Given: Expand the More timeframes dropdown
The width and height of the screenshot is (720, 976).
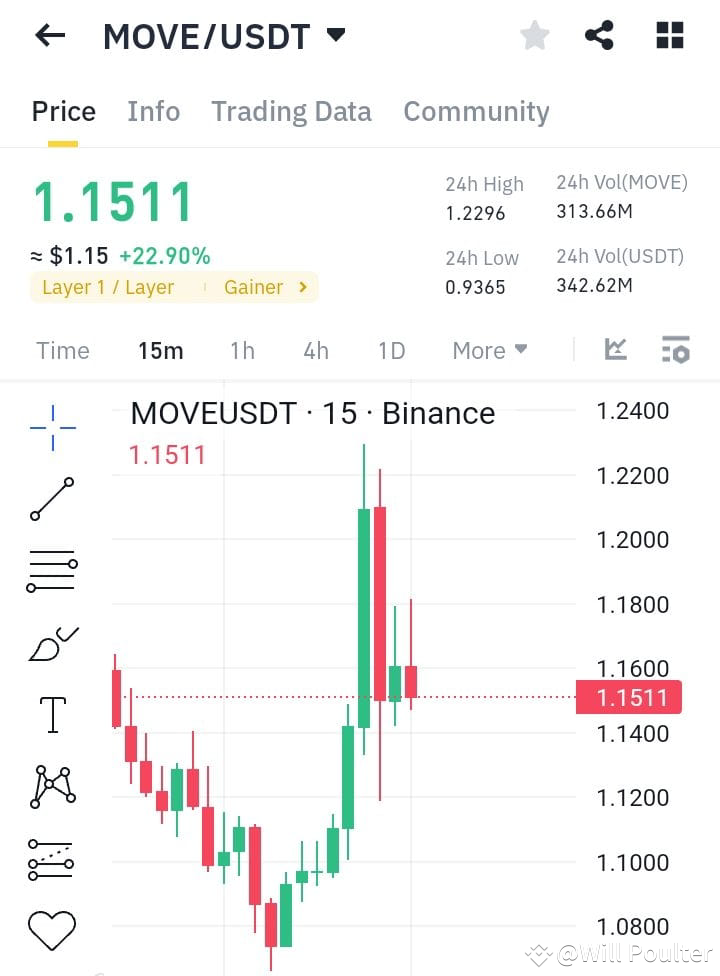Looking at the screenshot, I should [x=489, y=350].
